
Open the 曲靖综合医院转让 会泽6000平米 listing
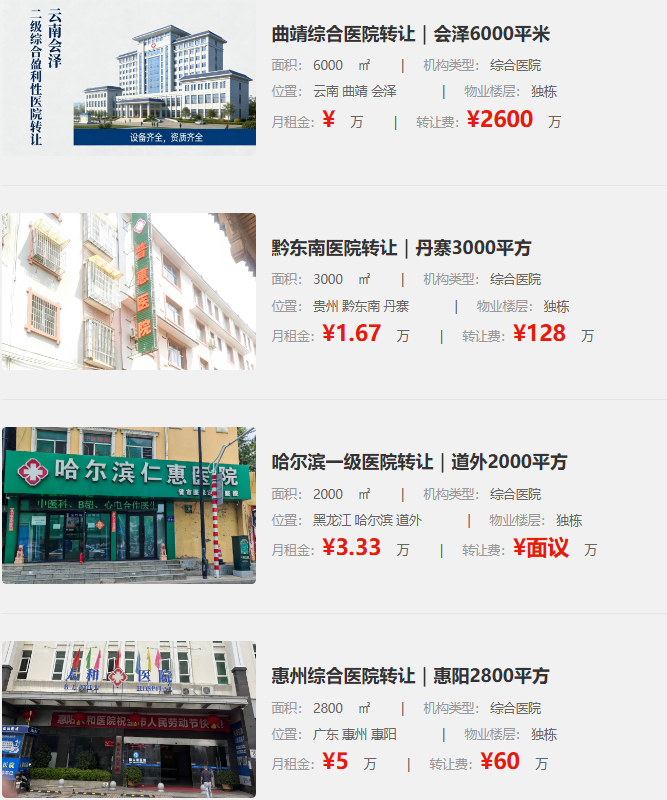pos(411,35)
